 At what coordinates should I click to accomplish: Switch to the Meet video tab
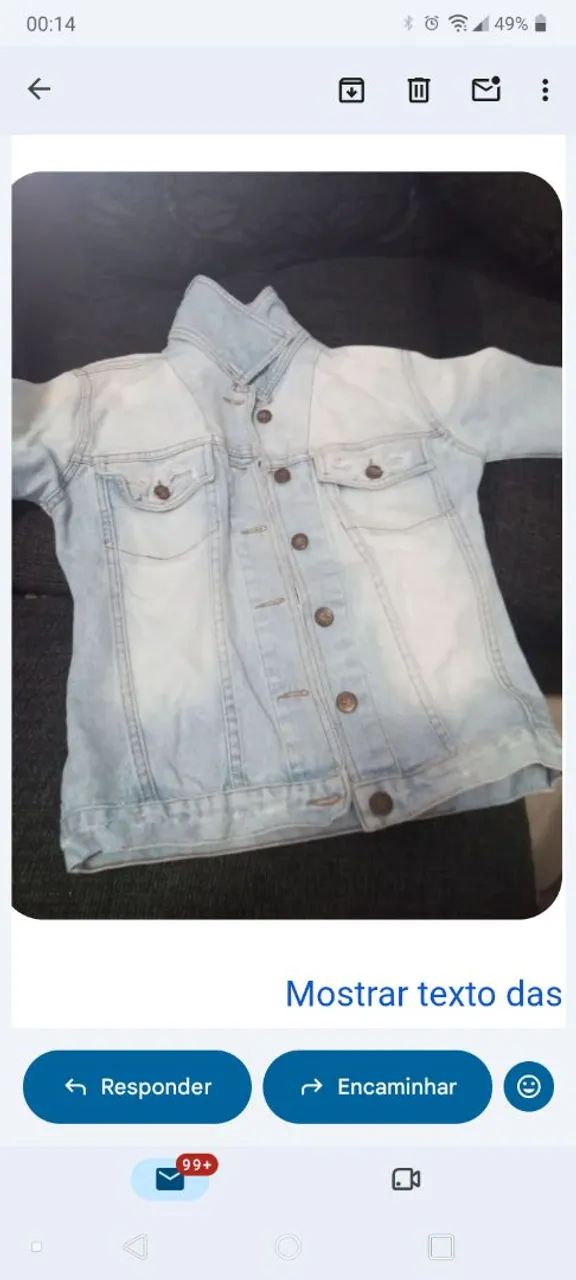pos(406,1179)
